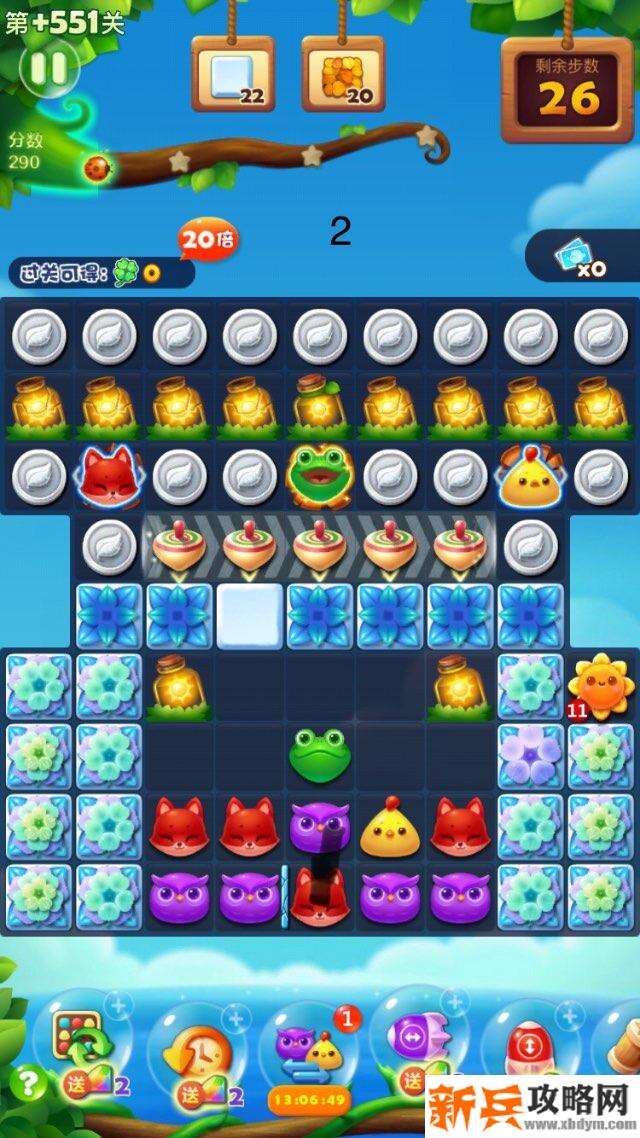The image size is (640, 1138).
Task: Use the horizontal rocket booster
Action: tap(414, 1038)
